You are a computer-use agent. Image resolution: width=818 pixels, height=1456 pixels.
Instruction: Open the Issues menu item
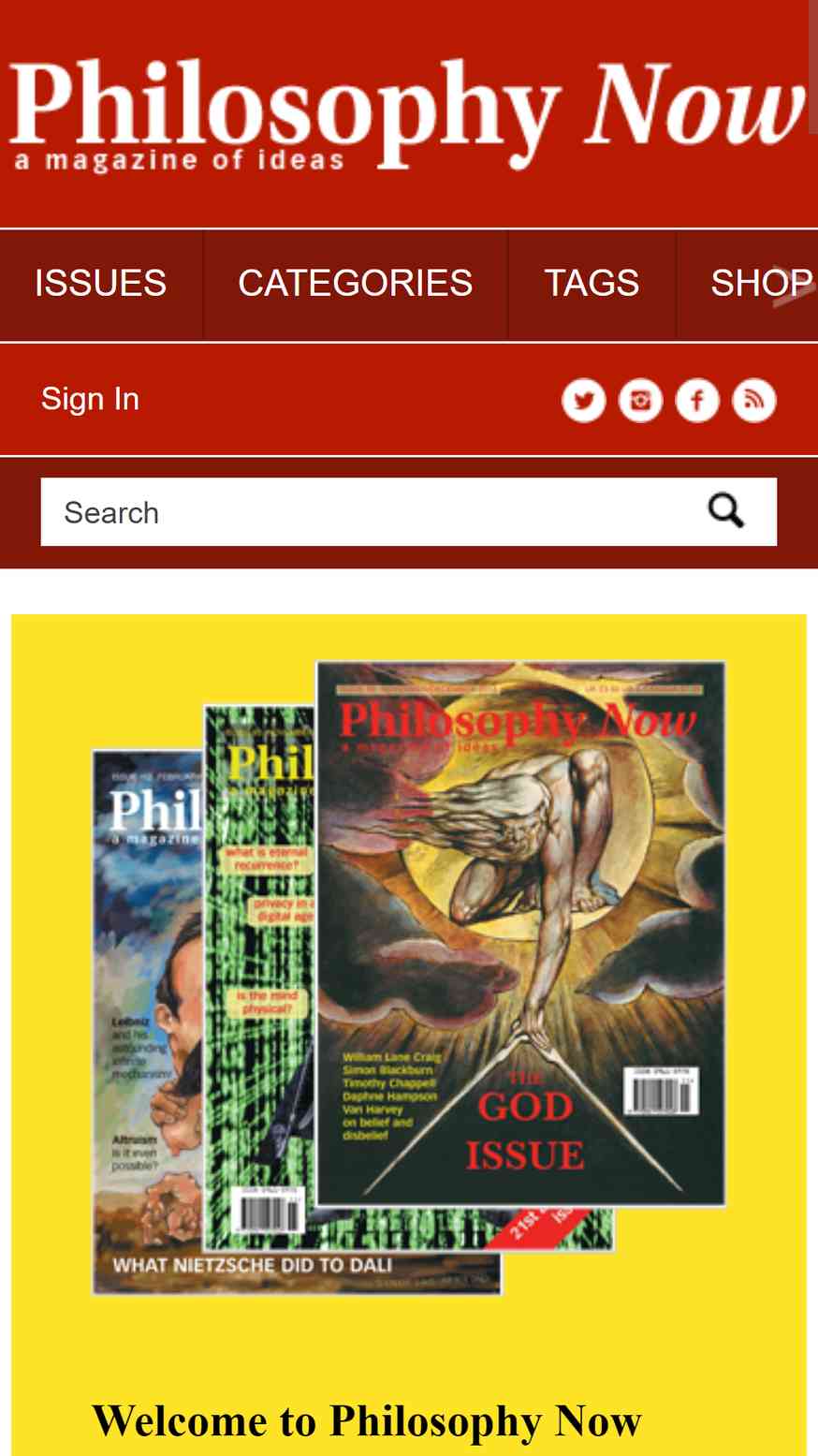point(101,284)
